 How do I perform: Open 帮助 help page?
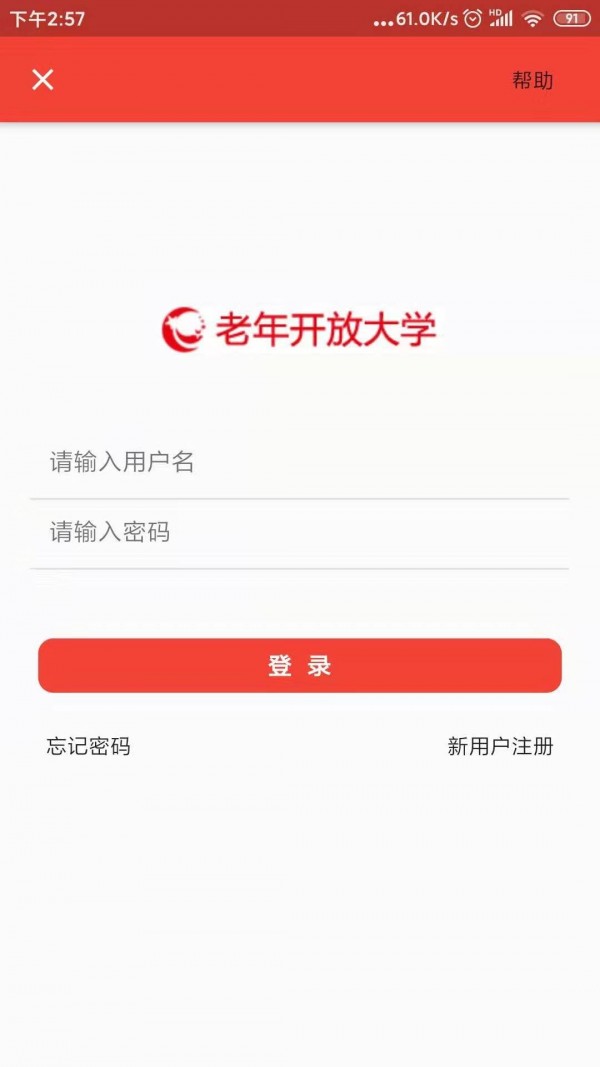click(532, 81)
